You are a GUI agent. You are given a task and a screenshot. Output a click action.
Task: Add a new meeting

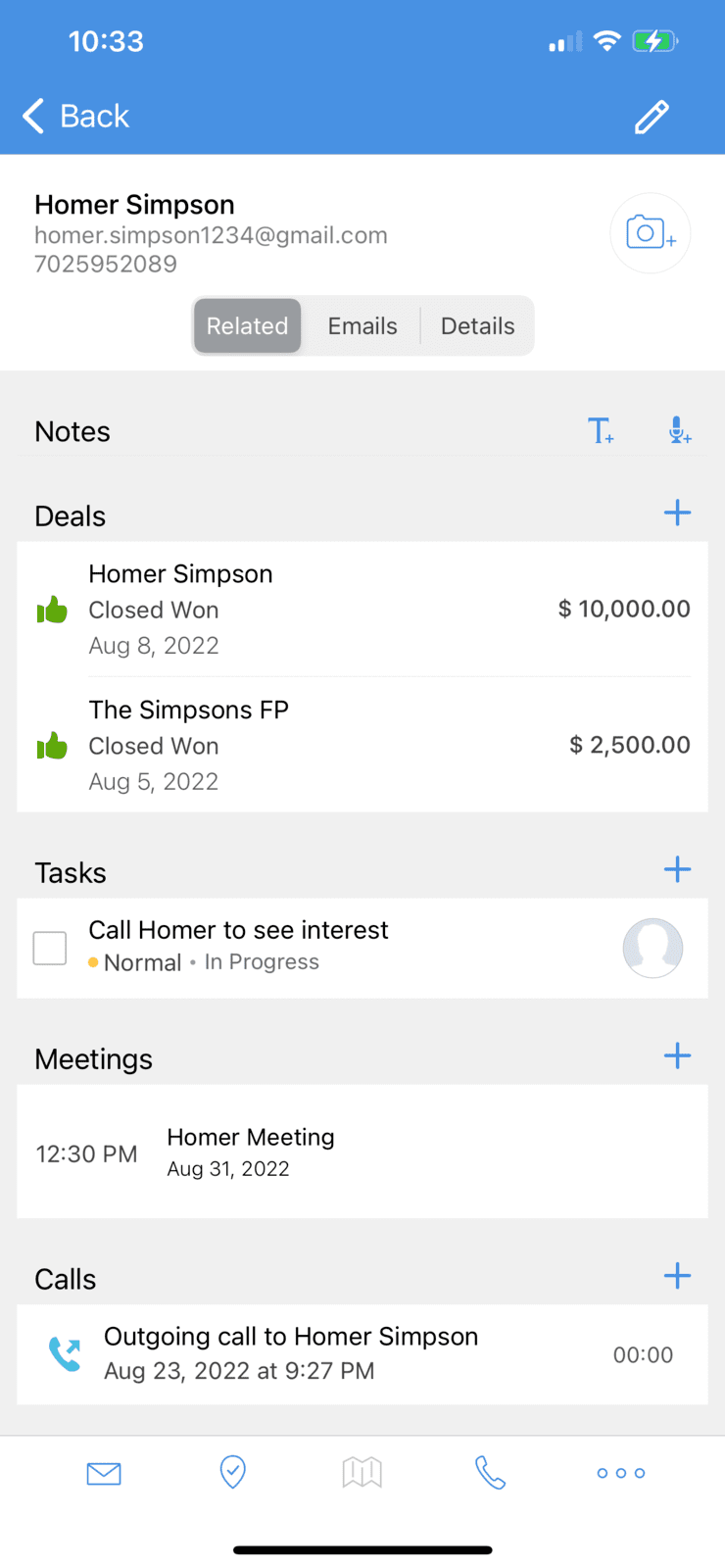click(677, 1055)
